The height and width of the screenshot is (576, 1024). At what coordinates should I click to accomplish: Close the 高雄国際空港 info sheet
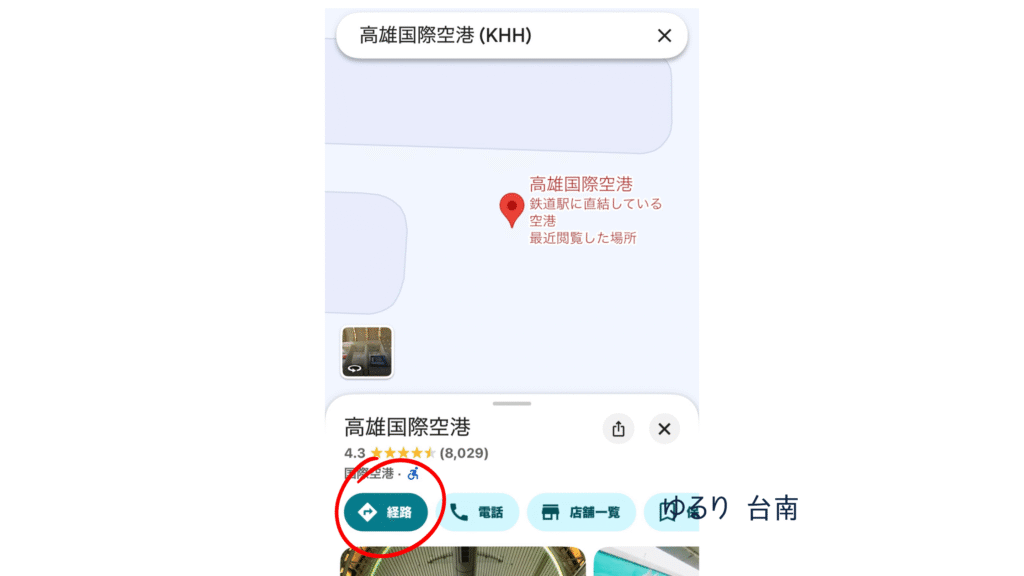pos(664,429)
